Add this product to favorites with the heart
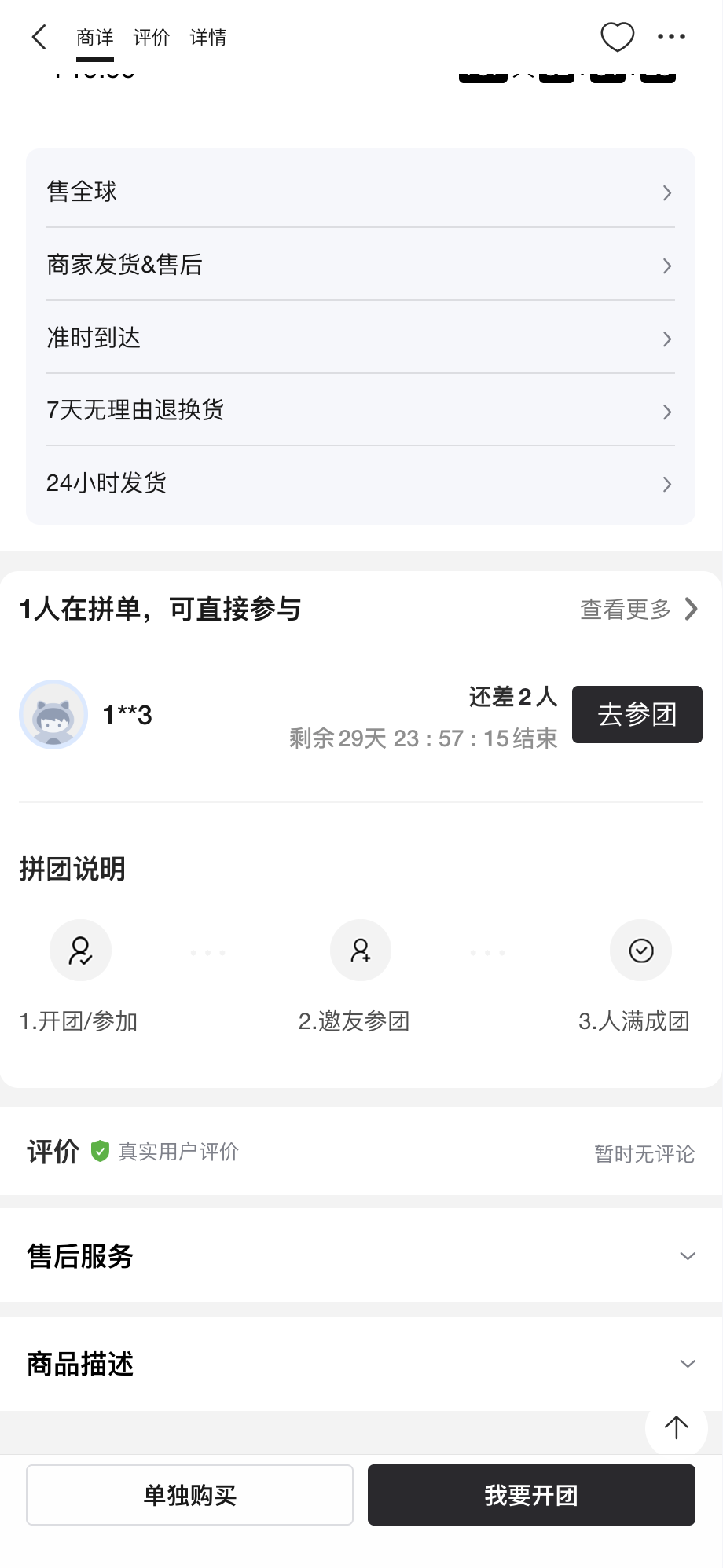 click(617, 37)
